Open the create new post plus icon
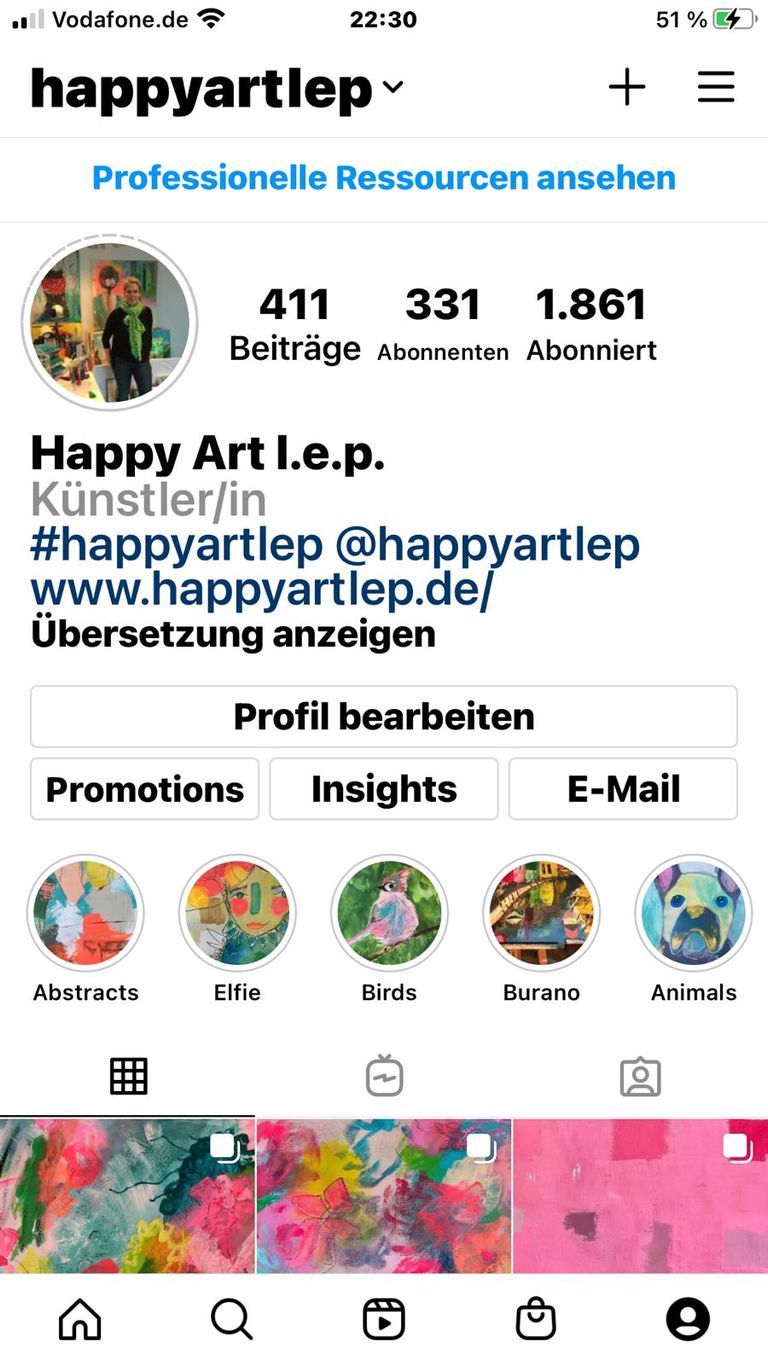This screenshot has height=1365, width=768. coord(627,88)
